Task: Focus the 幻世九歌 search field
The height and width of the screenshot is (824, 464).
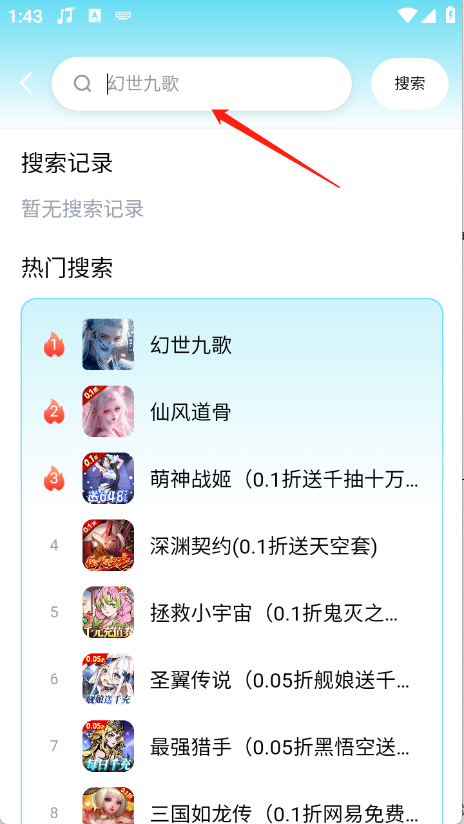Action: [x=202, y=84]
